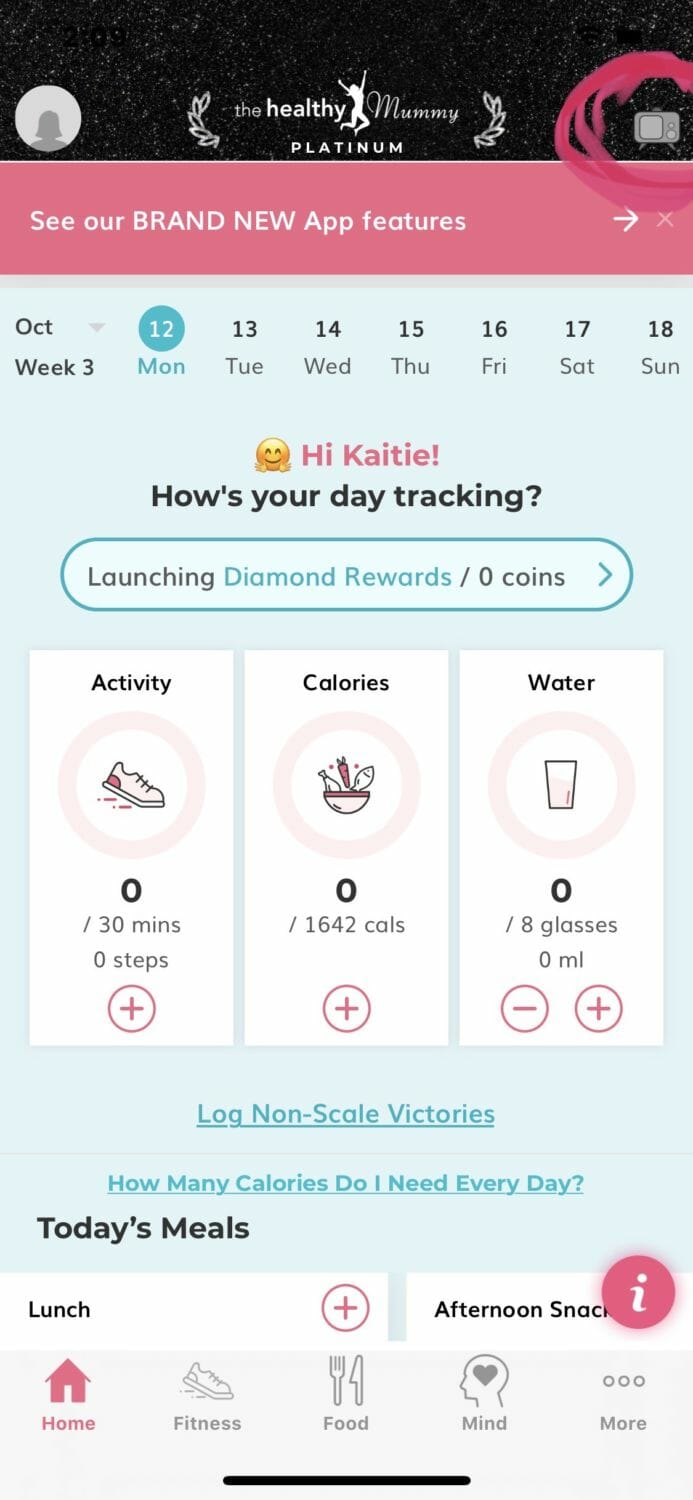The height and width of the screenshot is (1500, 693).
Task: Increase water glasses with plus
Action: pos(598,1009)
